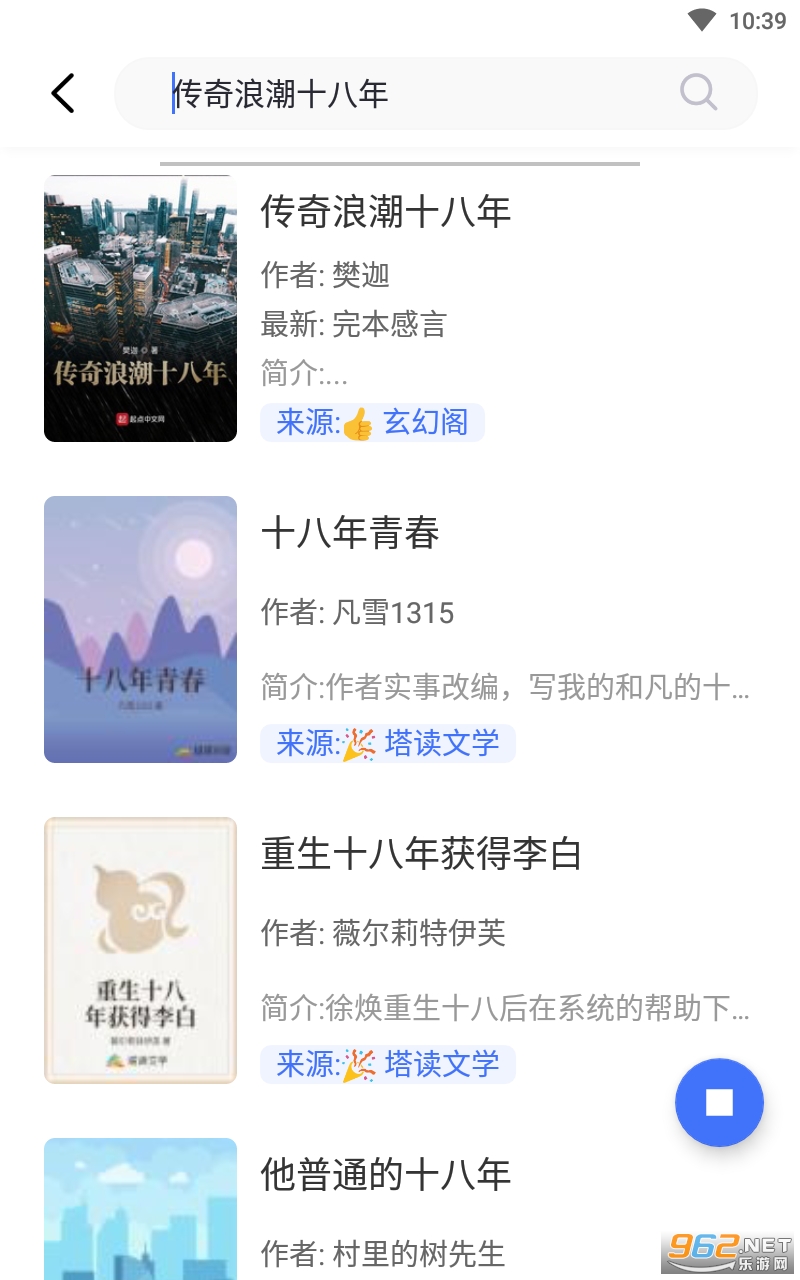Open the book 传奇浪潮十八年 by 樊迦
800x1280 pixels.
386,212
